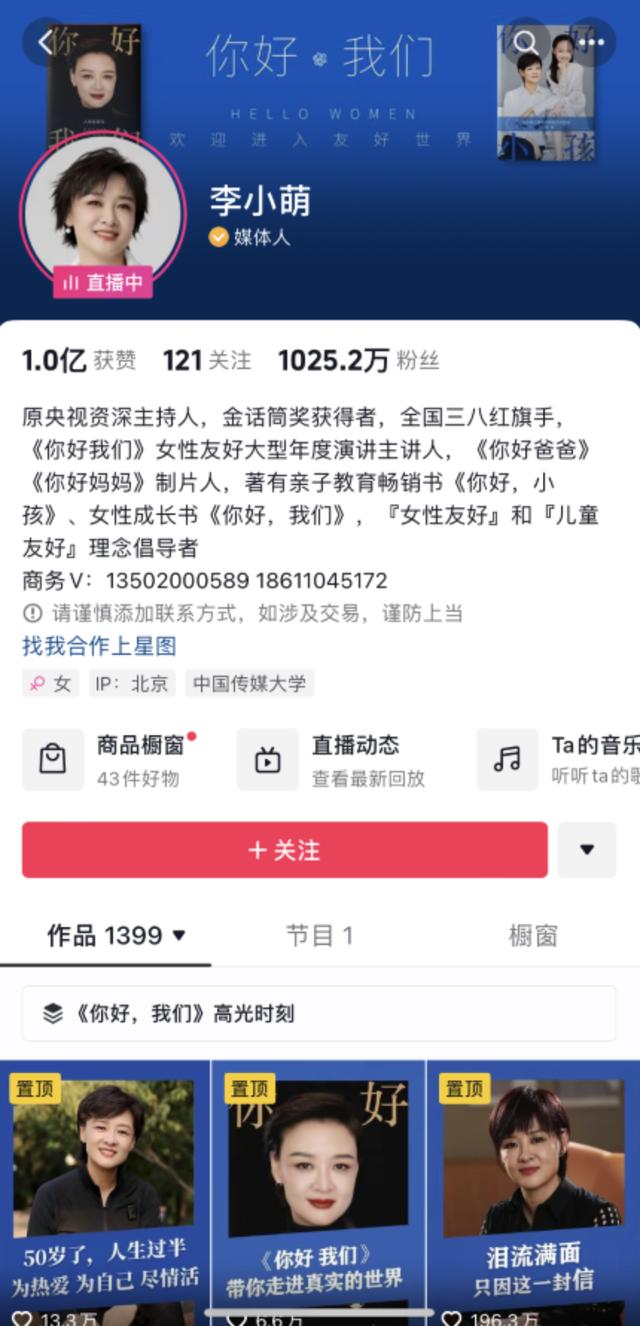Open the three-dot overflow menu

coord(592,42)
